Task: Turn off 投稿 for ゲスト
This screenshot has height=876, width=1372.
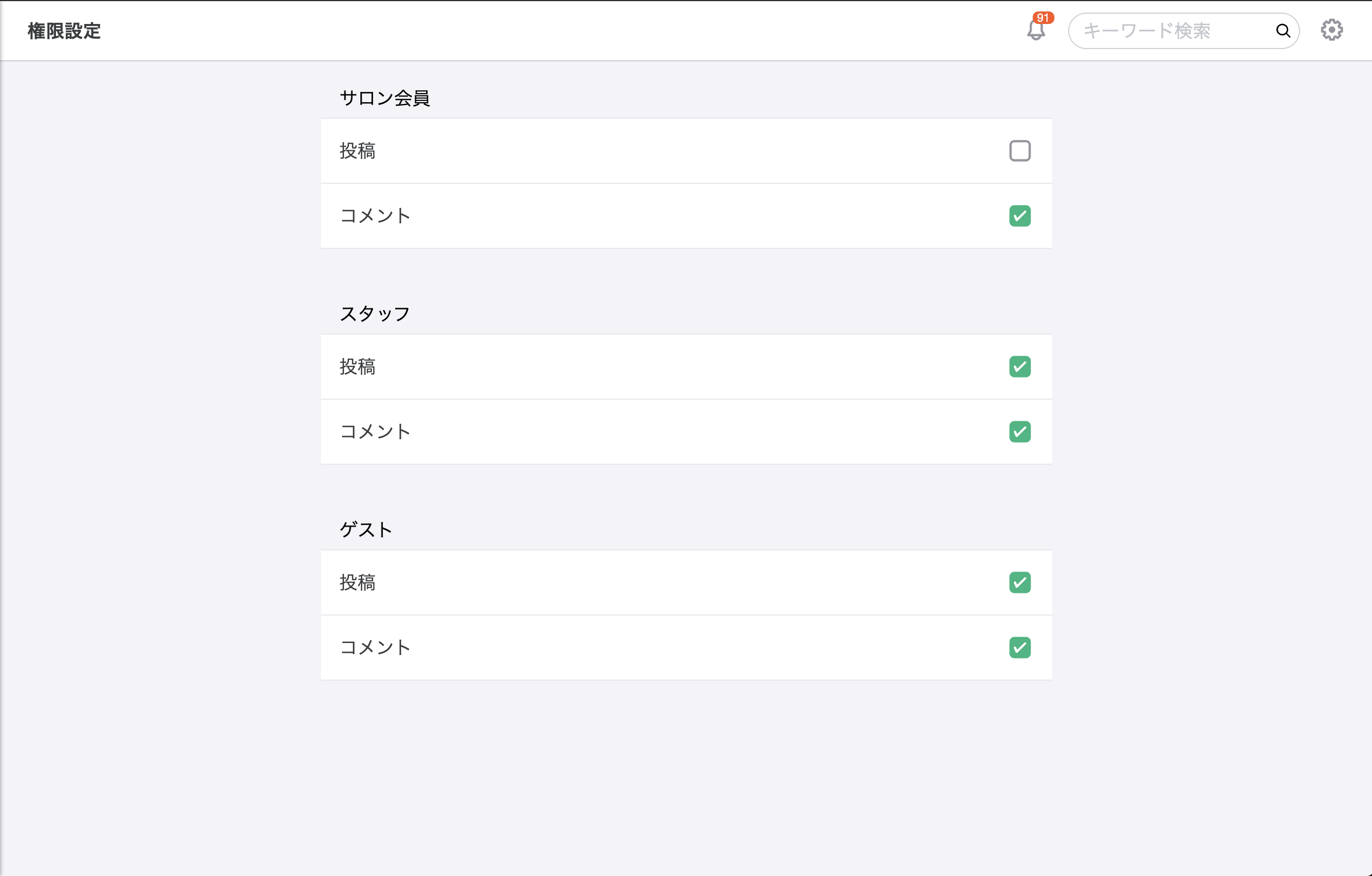Action: tap(1020, 582)
